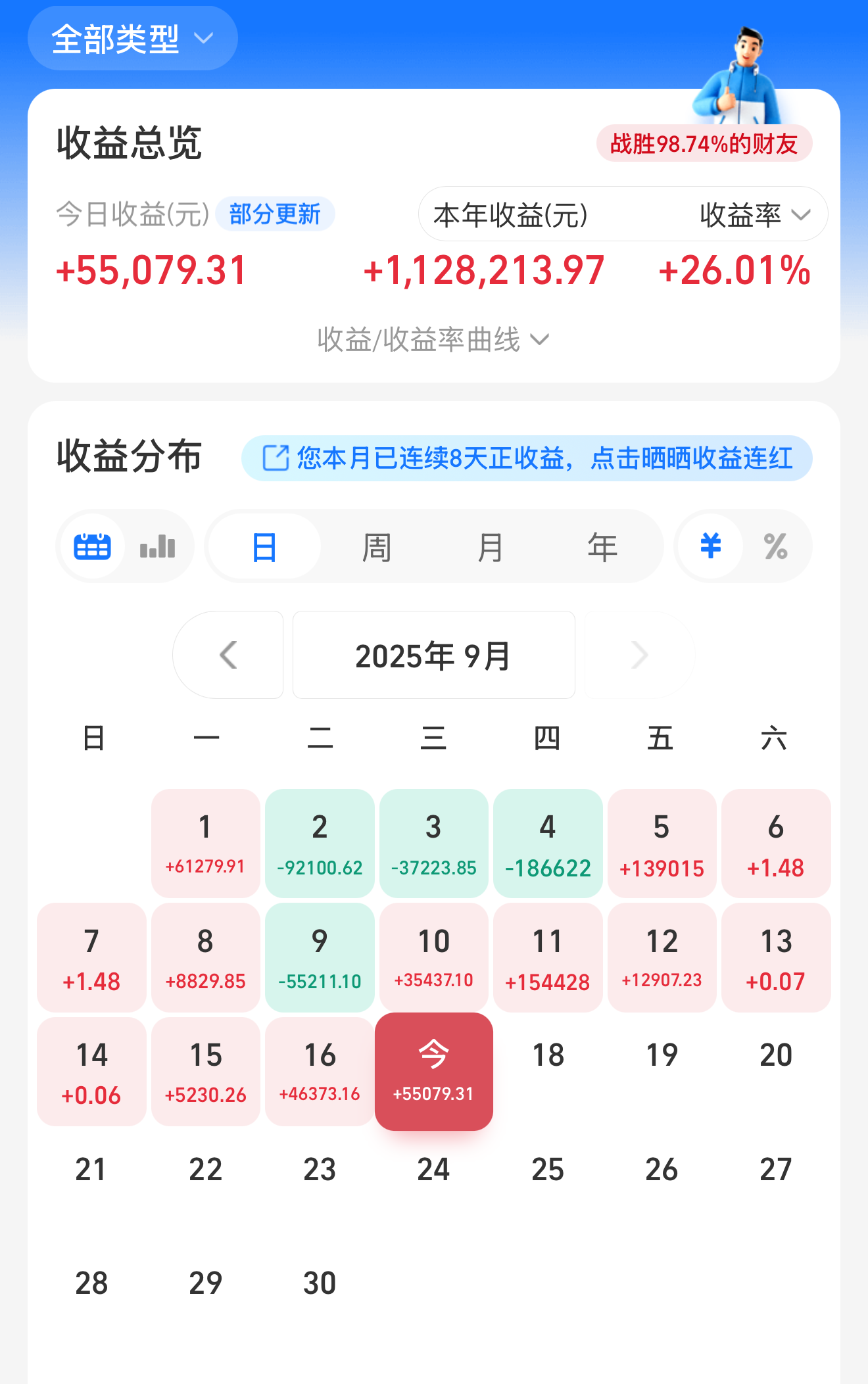The width and height of the screenshot is (868, 1384).
Task: Open the 全部类型 type filter dropdown
Action: [132, 39]
